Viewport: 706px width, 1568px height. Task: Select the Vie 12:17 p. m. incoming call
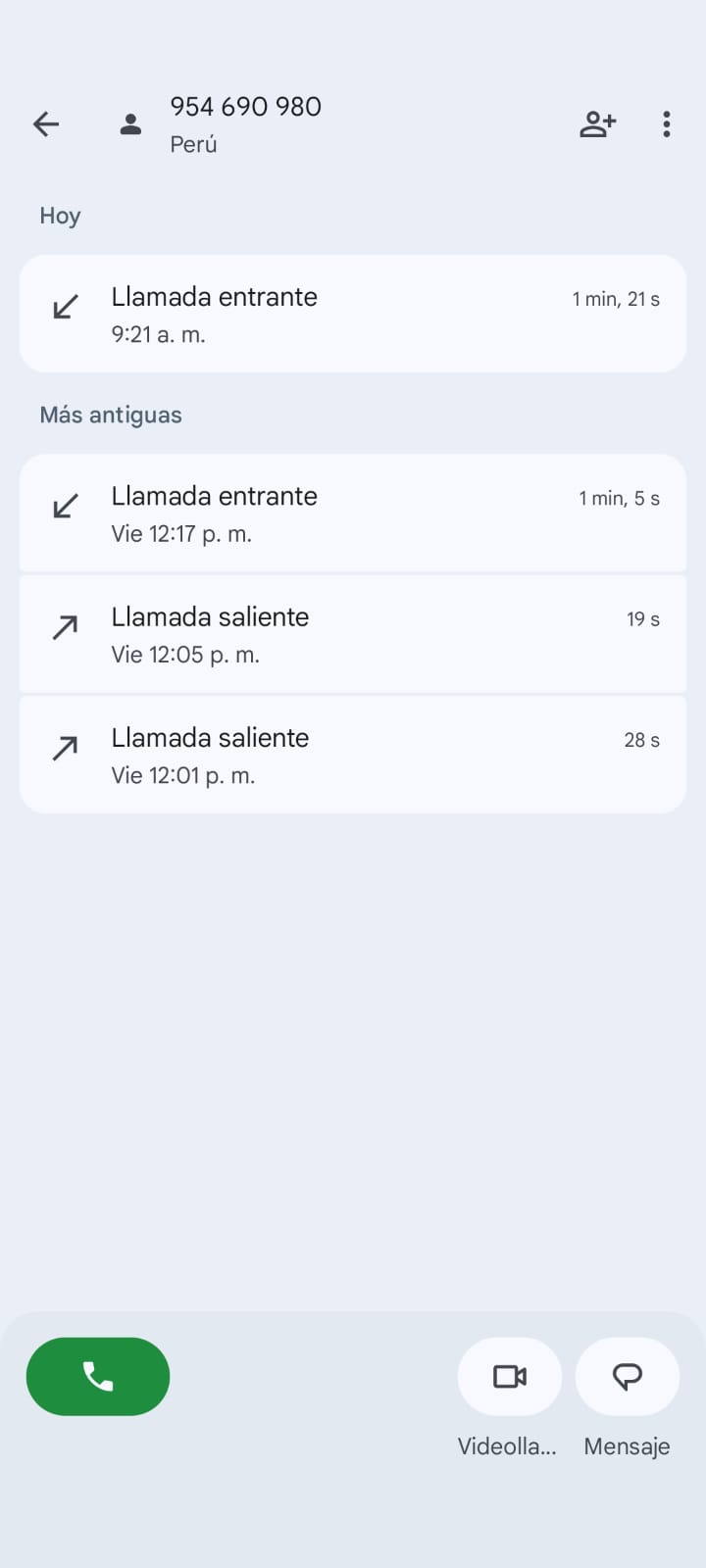coord(353,513)
